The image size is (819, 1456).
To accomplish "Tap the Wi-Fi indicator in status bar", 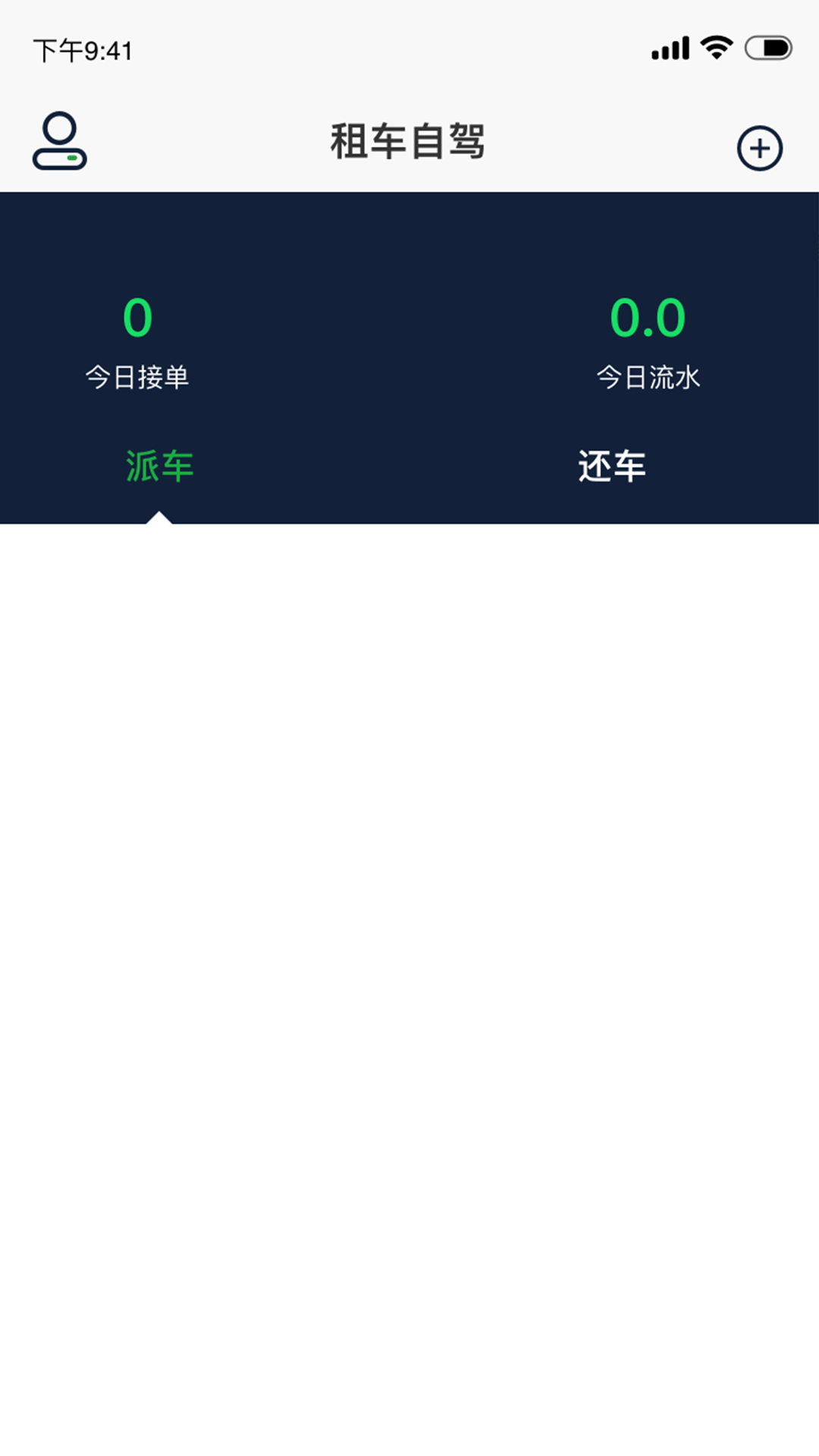I will (x=717, y=49).
